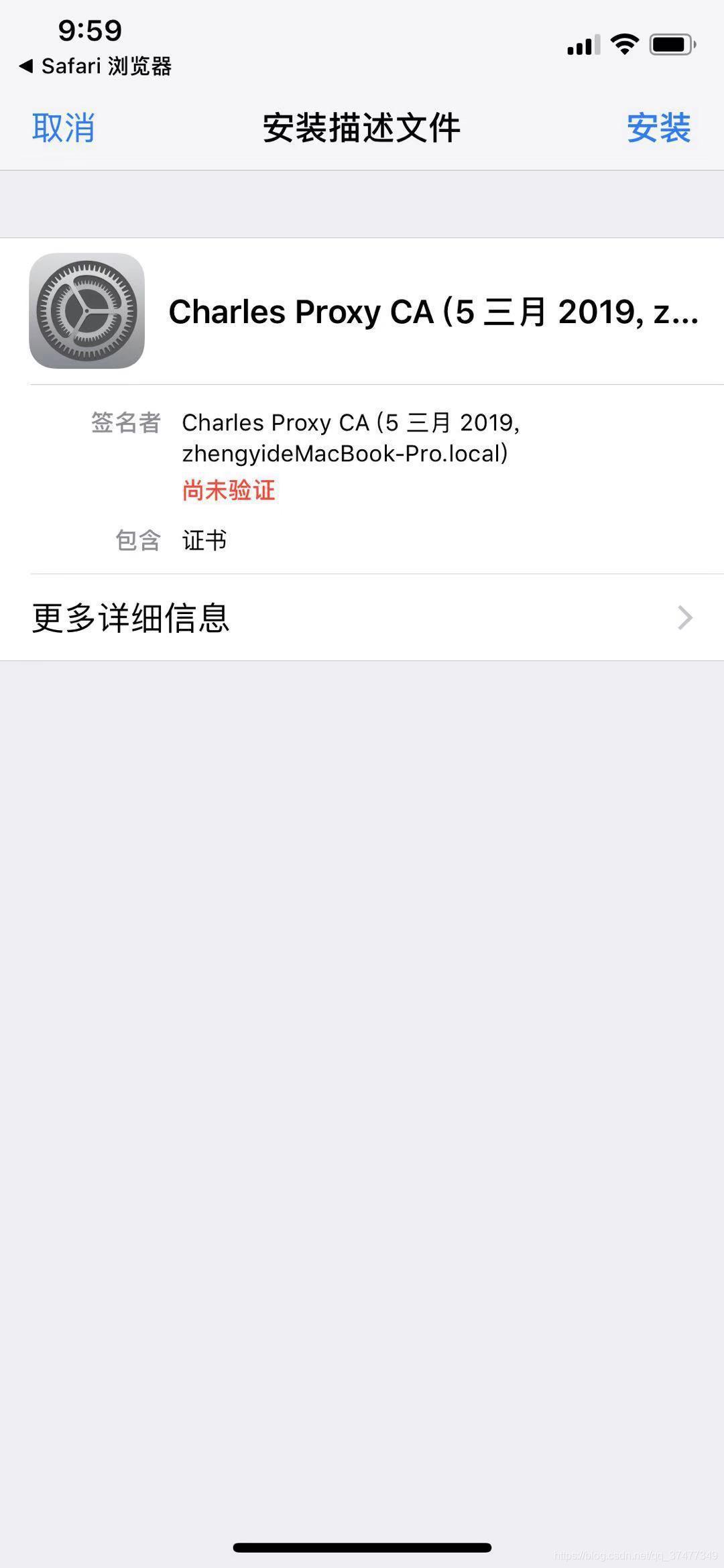Tap 取消 to cancel profile installation
This screenshot has height=1568, width=724.
(x=64, y=127)
